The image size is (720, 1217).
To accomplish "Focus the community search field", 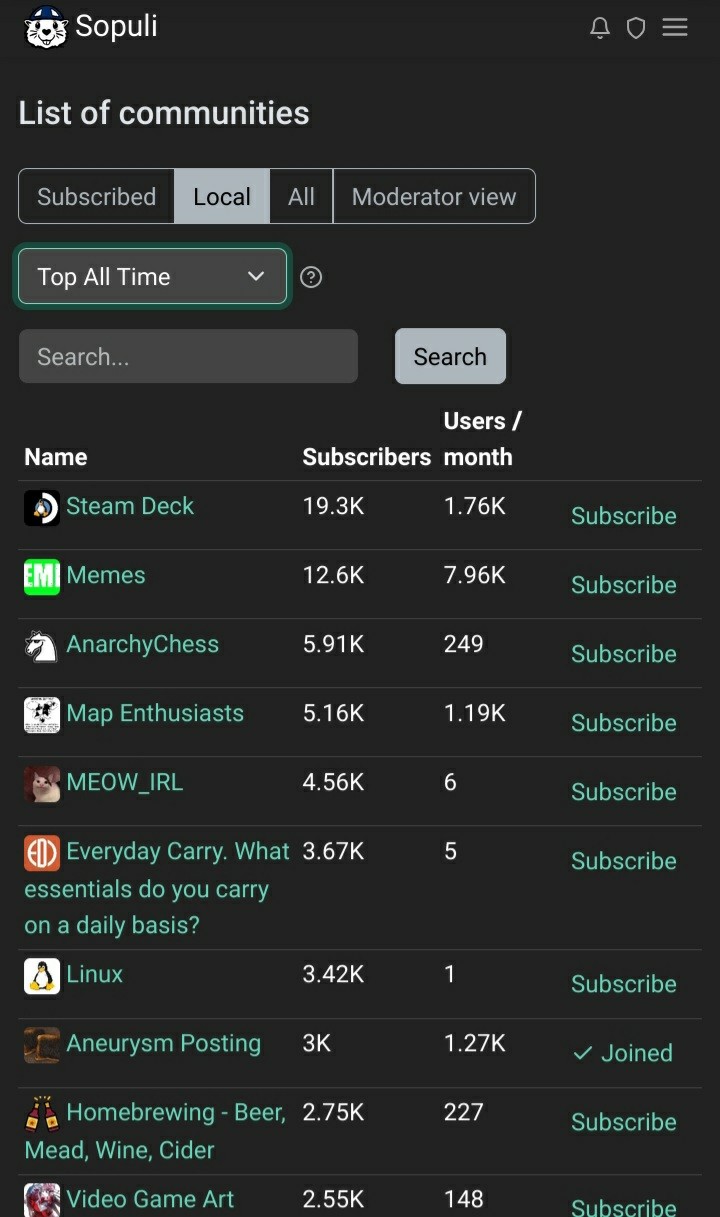I will 188,357.
